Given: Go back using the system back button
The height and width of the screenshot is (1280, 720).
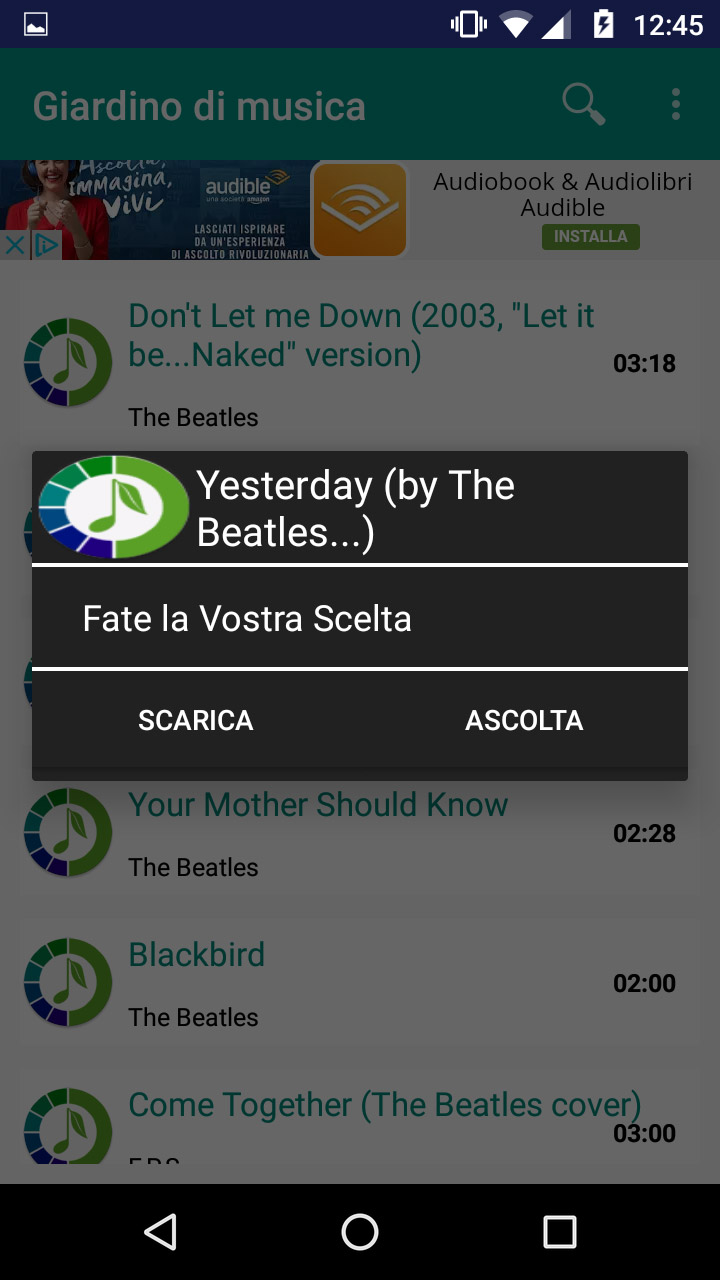Looking at the screenshot, I should pyautogui.click(x=160, y=1232).
